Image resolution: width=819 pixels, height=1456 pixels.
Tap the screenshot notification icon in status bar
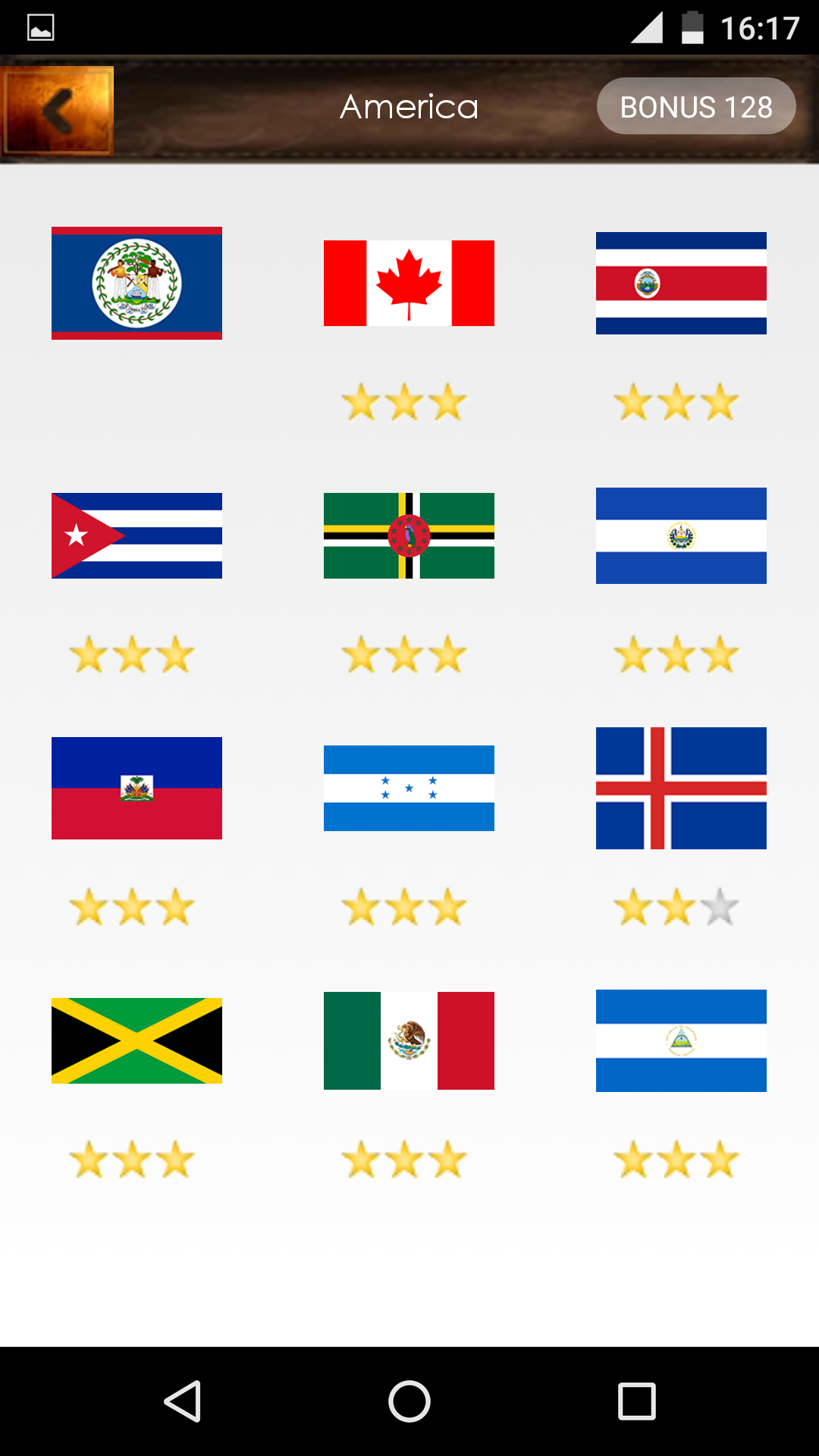pyautogui.click(x=40, y=26)
